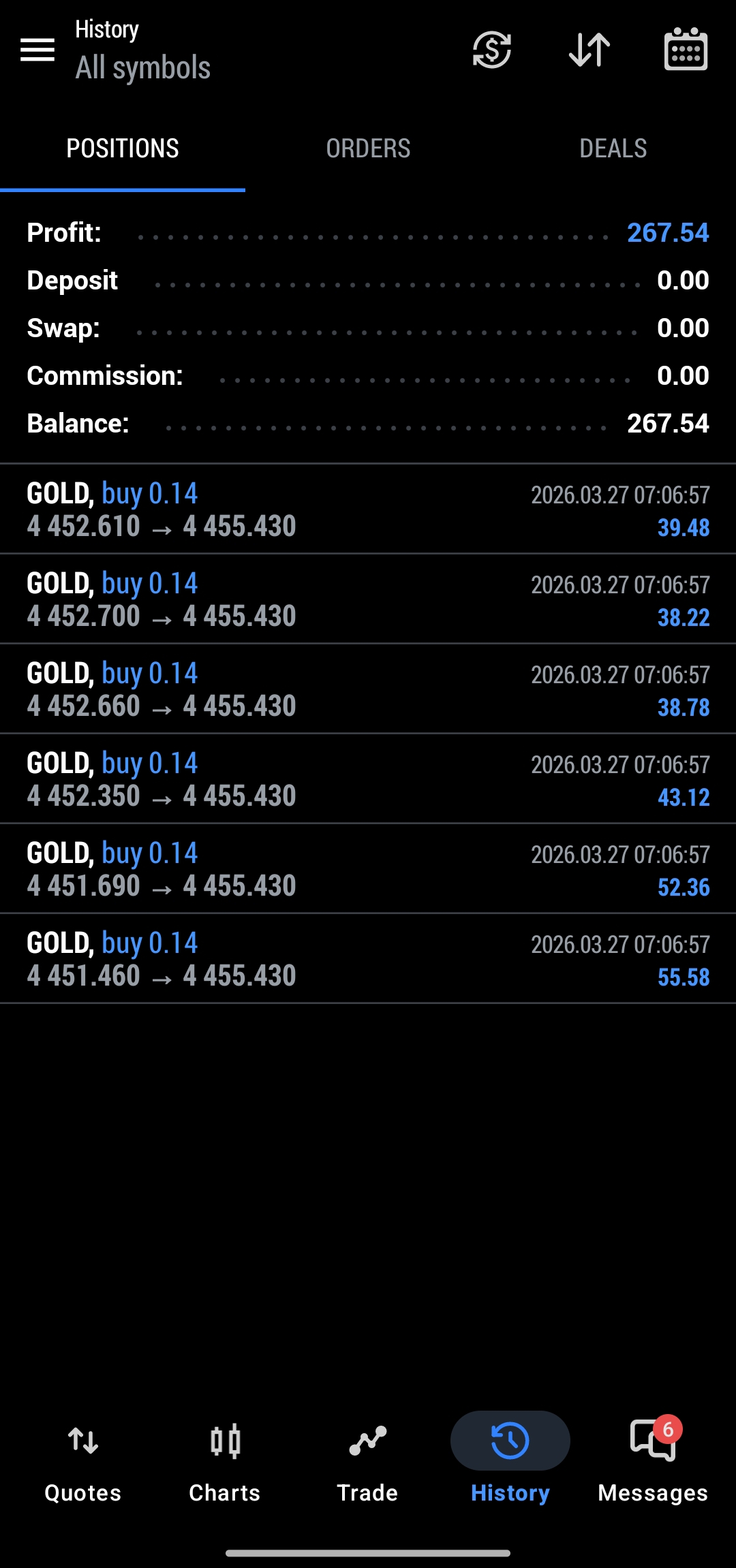Expand the GOLD position with profit 52.36
The width and height of the screenshot is (736, 1568).
coord(368,869)
